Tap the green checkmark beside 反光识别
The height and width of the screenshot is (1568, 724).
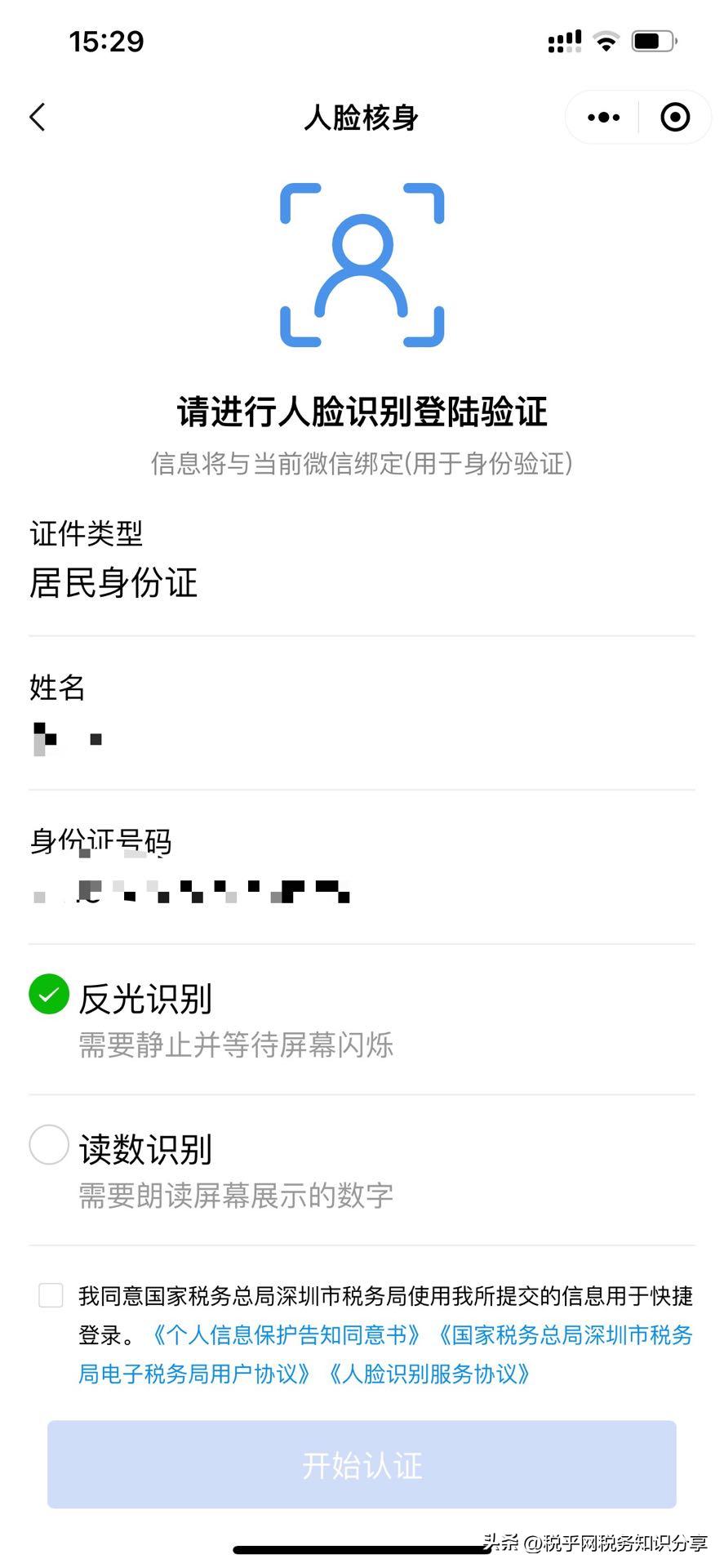48,996
